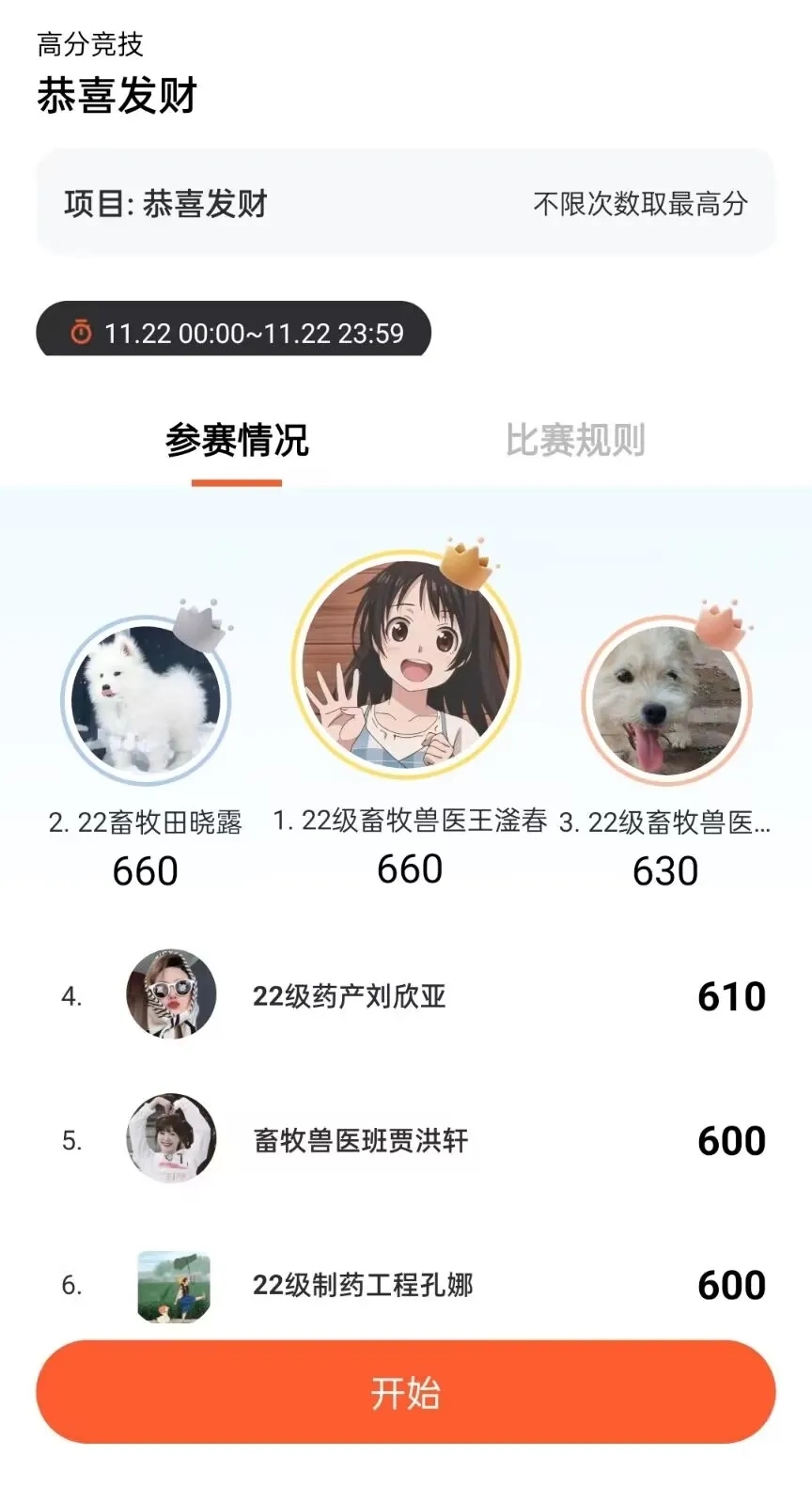Viewport: 812px width, 1486px height.
Task: Open the third-place dog avatar
Action: (666, 700)
